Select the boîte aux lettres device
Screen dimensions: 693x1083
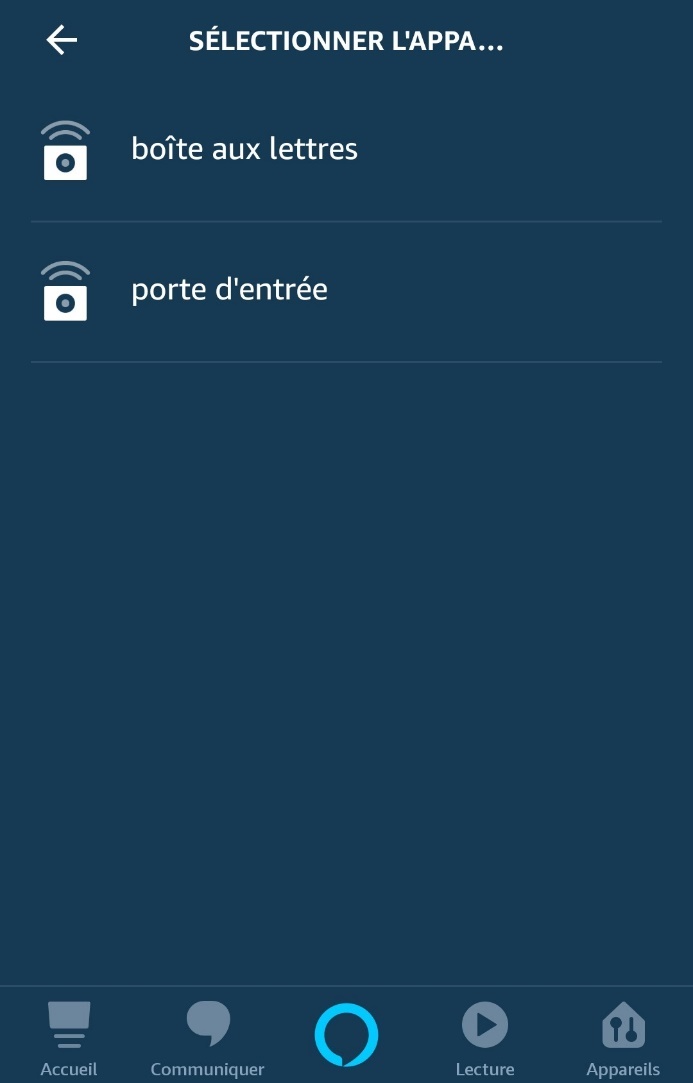pos(244,150)
